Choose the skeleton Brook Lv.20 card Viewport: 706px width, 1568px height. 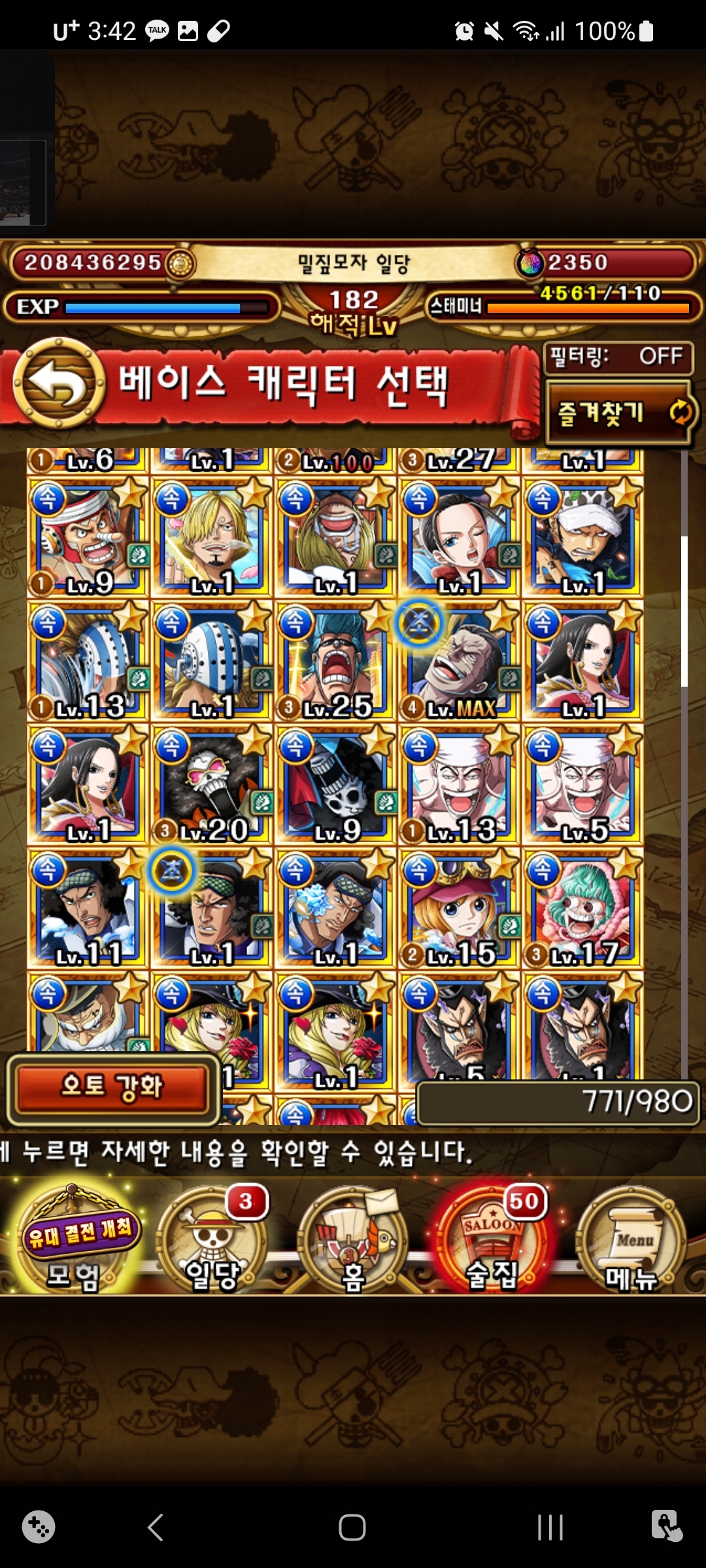211,784
